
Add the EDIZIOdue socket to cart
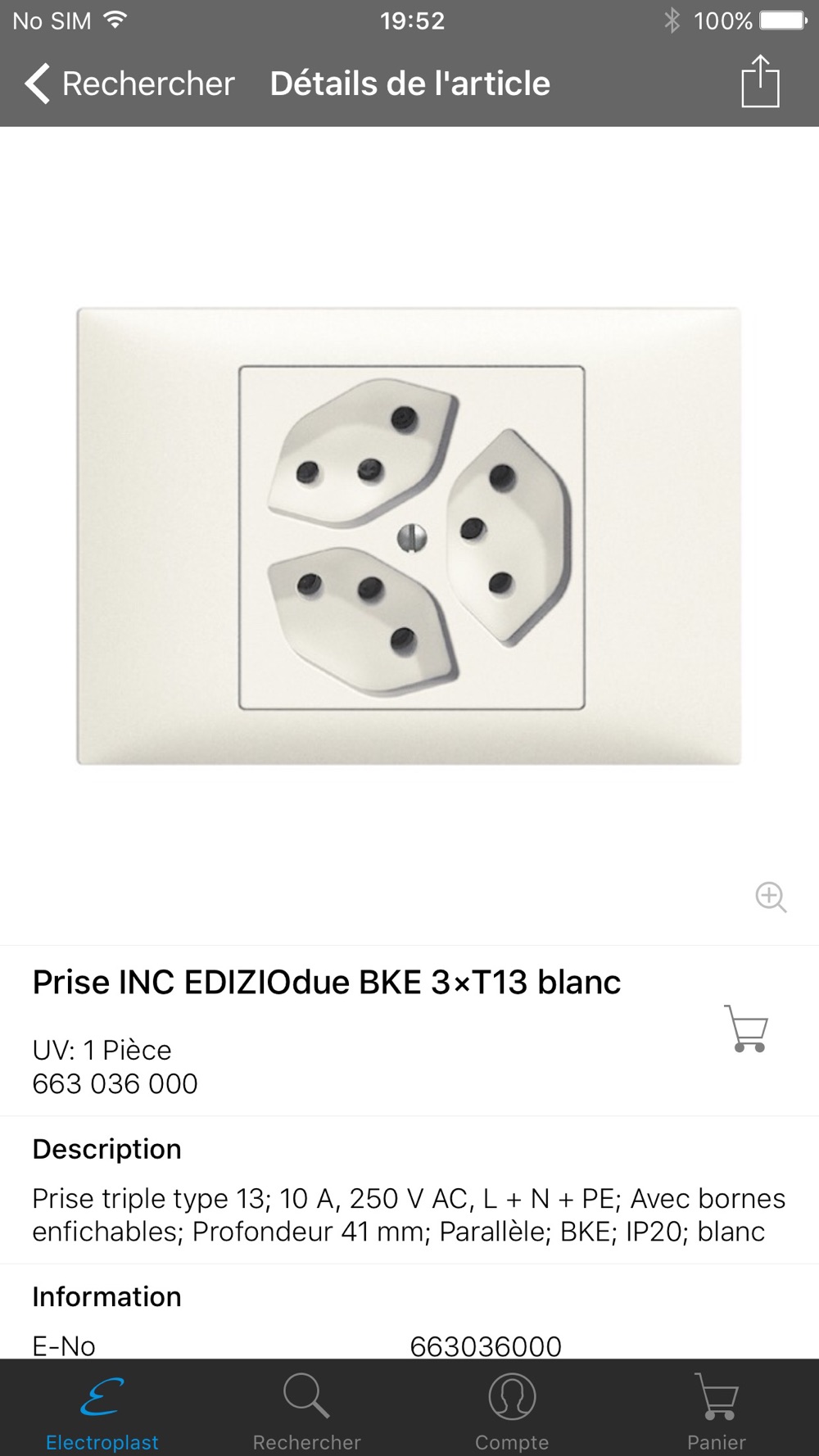tap(746, 1029)
